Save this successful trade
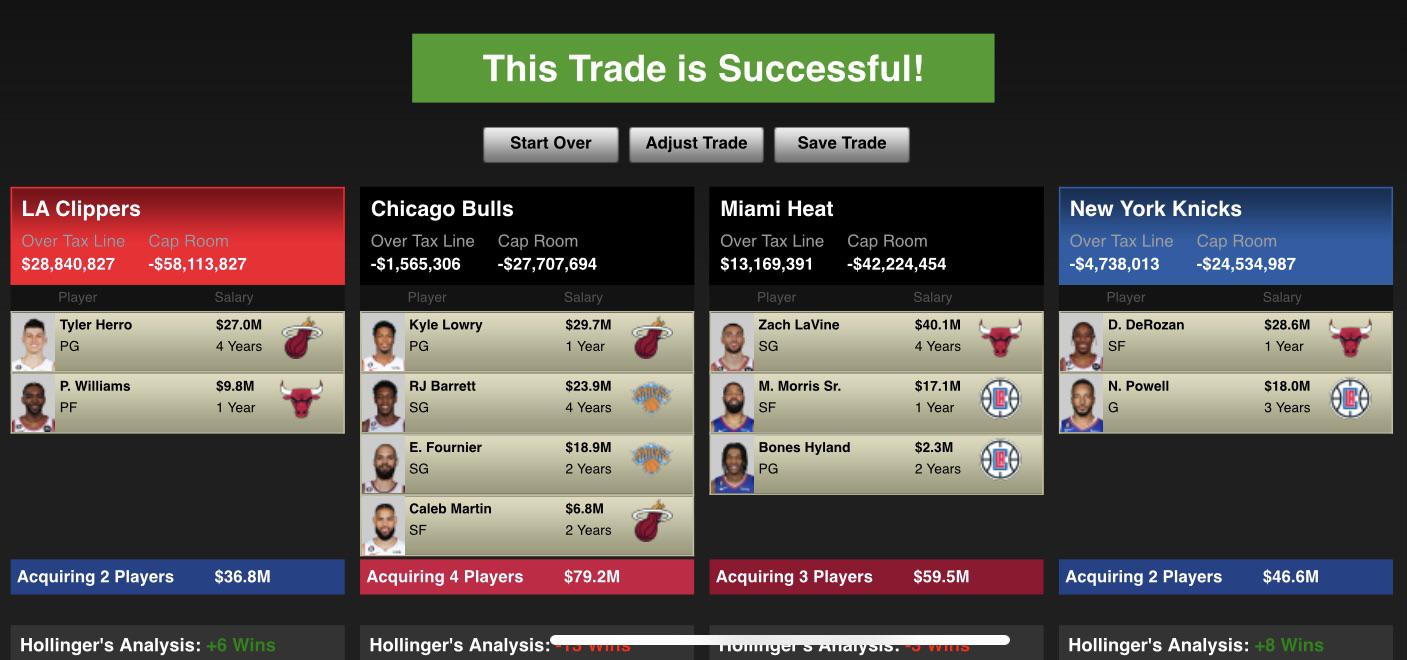Screen dimensions: 1407x660 pyautogui.click(x=841, y=144)
